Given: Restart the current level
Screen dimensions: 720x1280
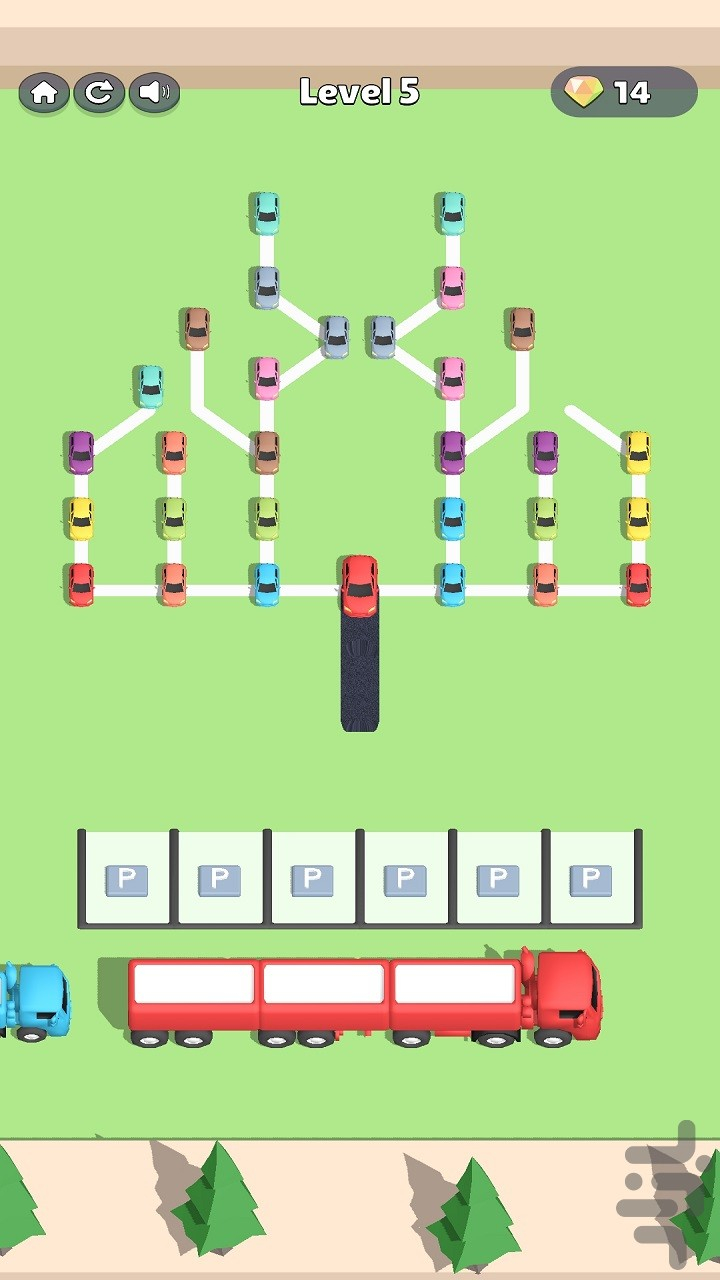Looking at the screenshot, I should [98, 93].
